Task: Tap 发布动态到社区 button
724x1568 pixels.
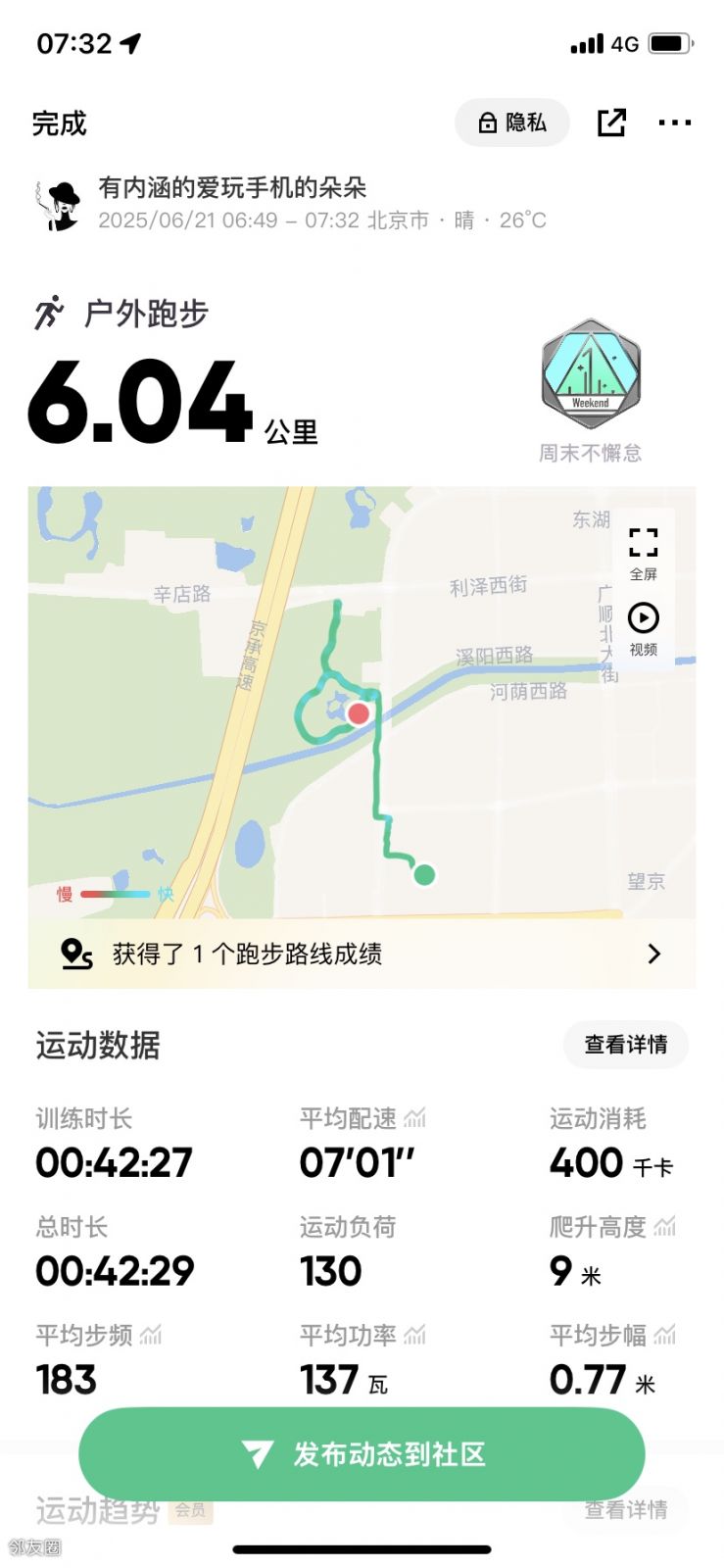Action: click(362, 1454)
